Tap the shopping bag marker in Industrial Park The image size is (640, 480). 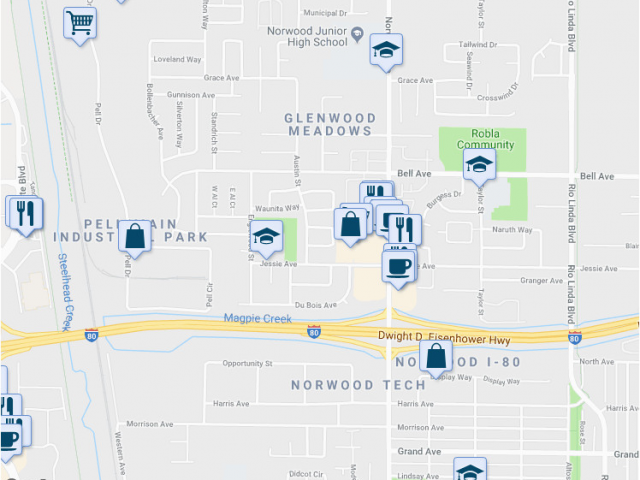[x=134, y=237]
